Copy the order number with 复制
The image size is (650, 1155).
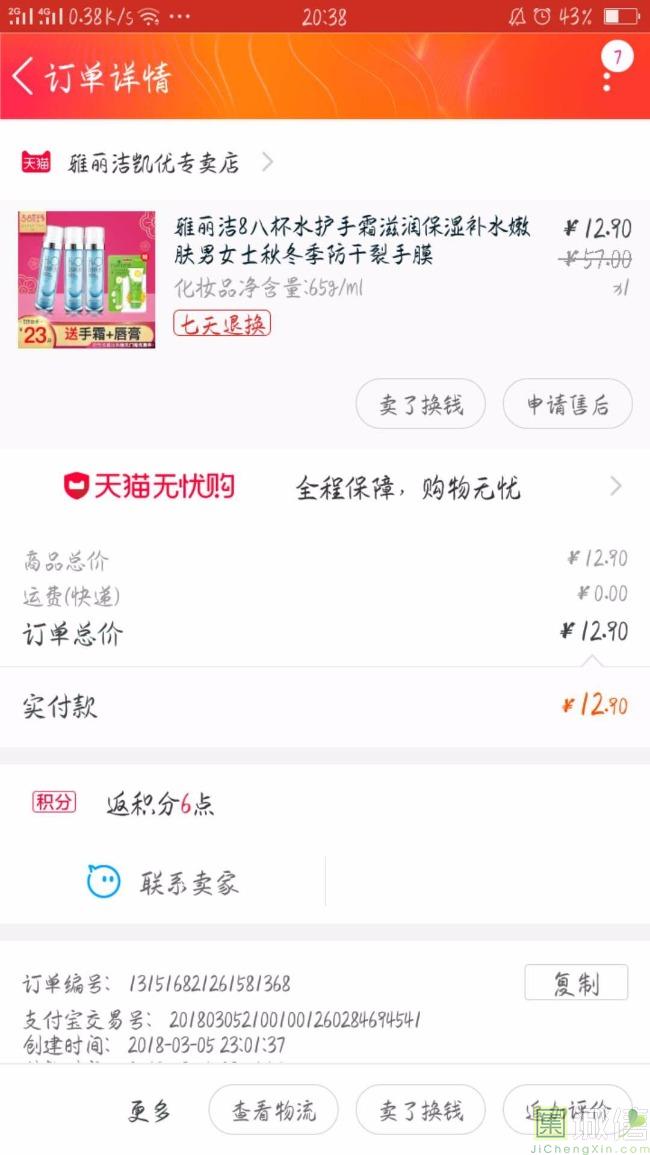point(576,983)
